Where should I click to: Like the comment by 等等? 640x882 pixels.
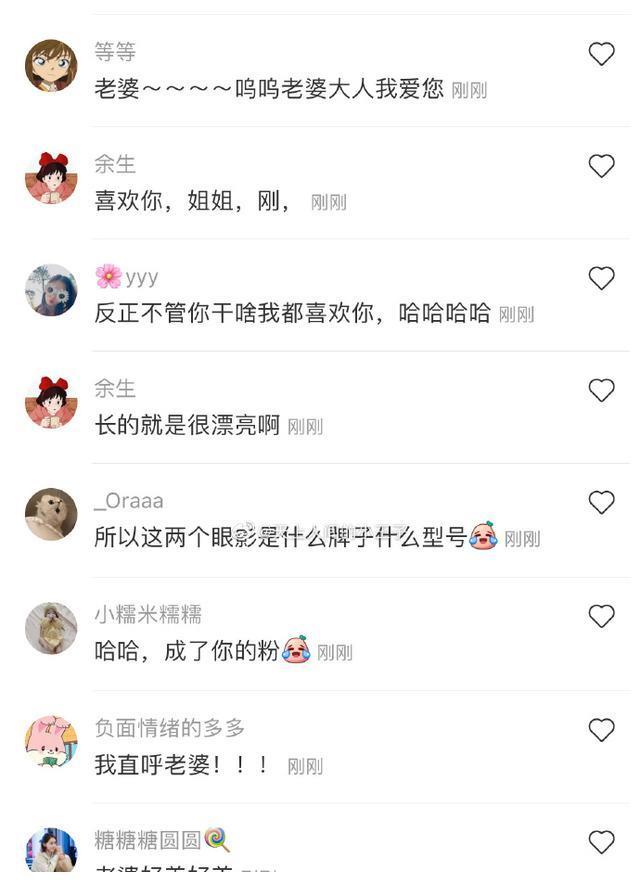pos(601,54)
